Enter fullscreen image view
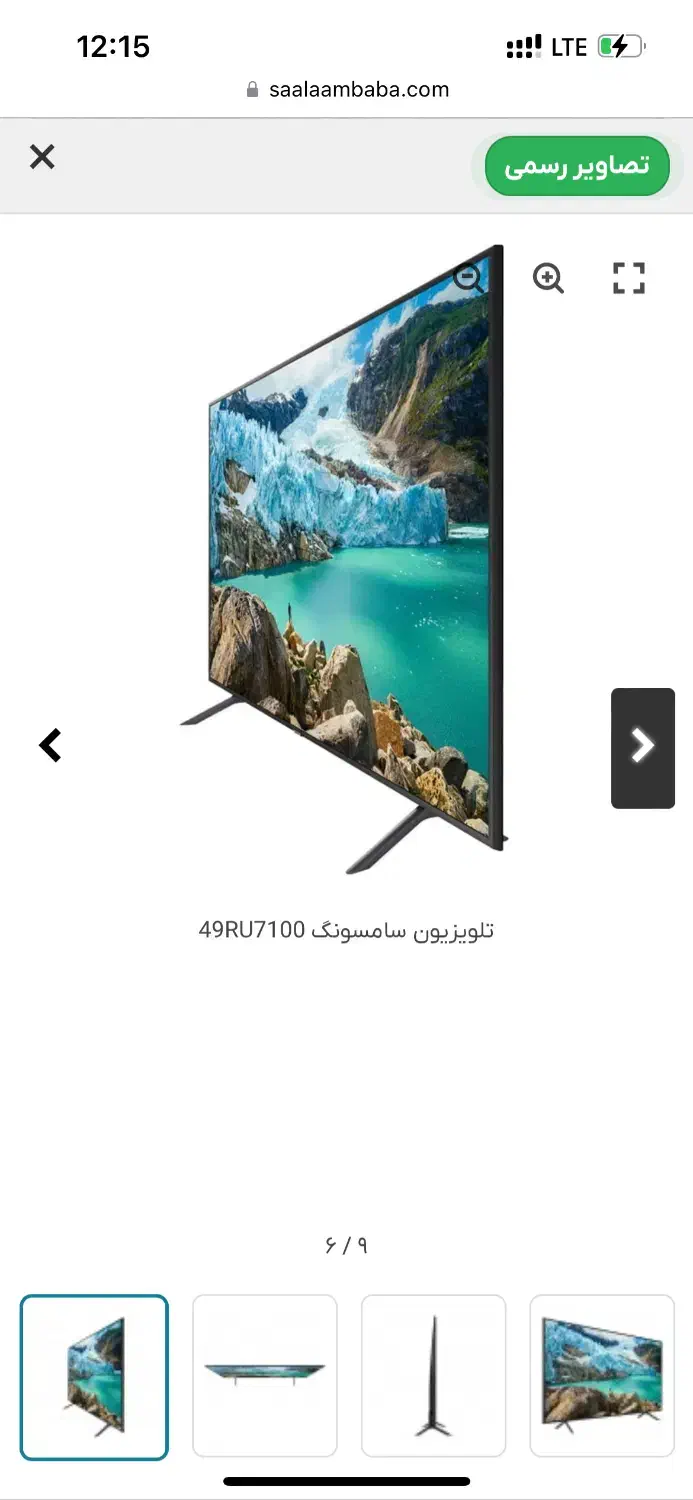This screenshot has height=1500, width=693. tap(629, 278)
